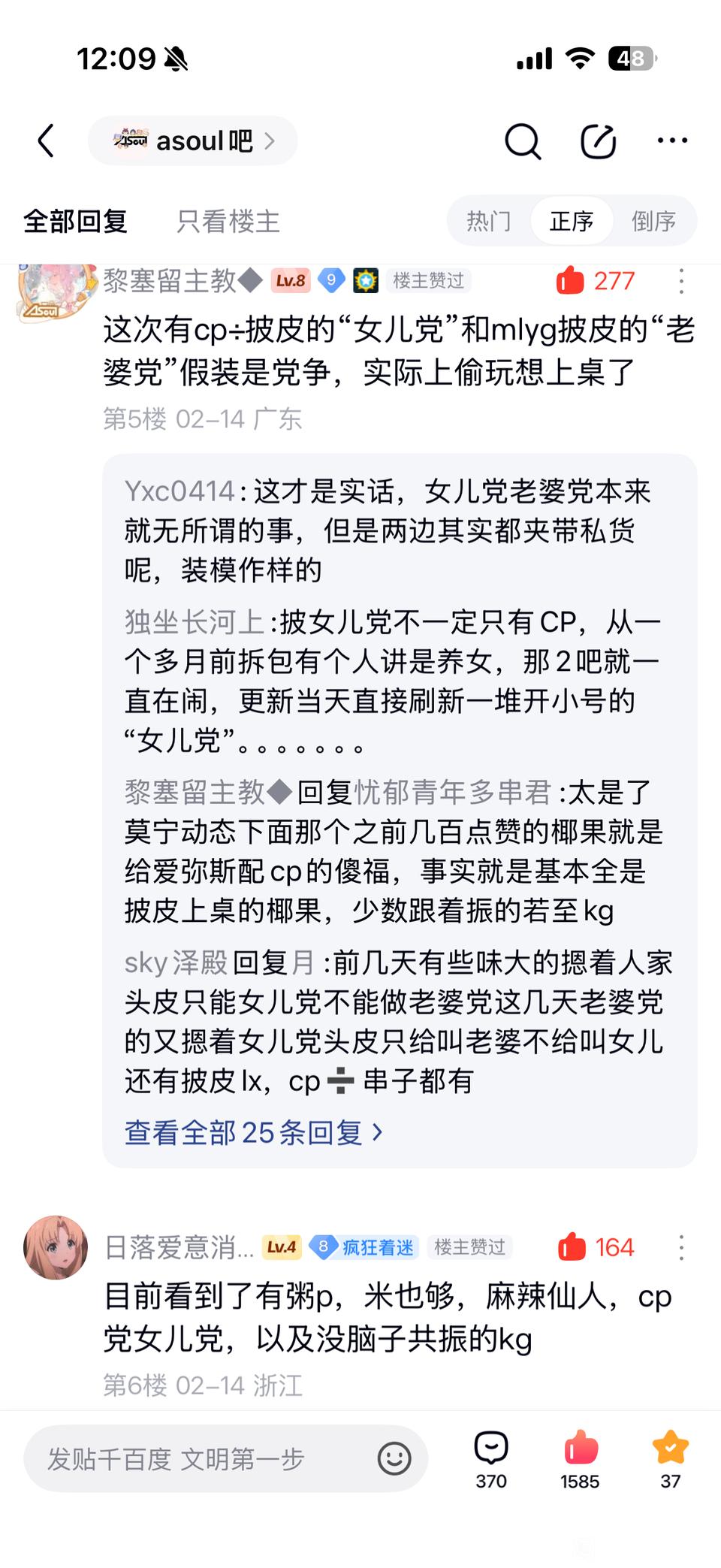Viewport: 721px width, 1568px height.
Task: Switch to 只看楼主 tab
Action: (x=228, y=221)
